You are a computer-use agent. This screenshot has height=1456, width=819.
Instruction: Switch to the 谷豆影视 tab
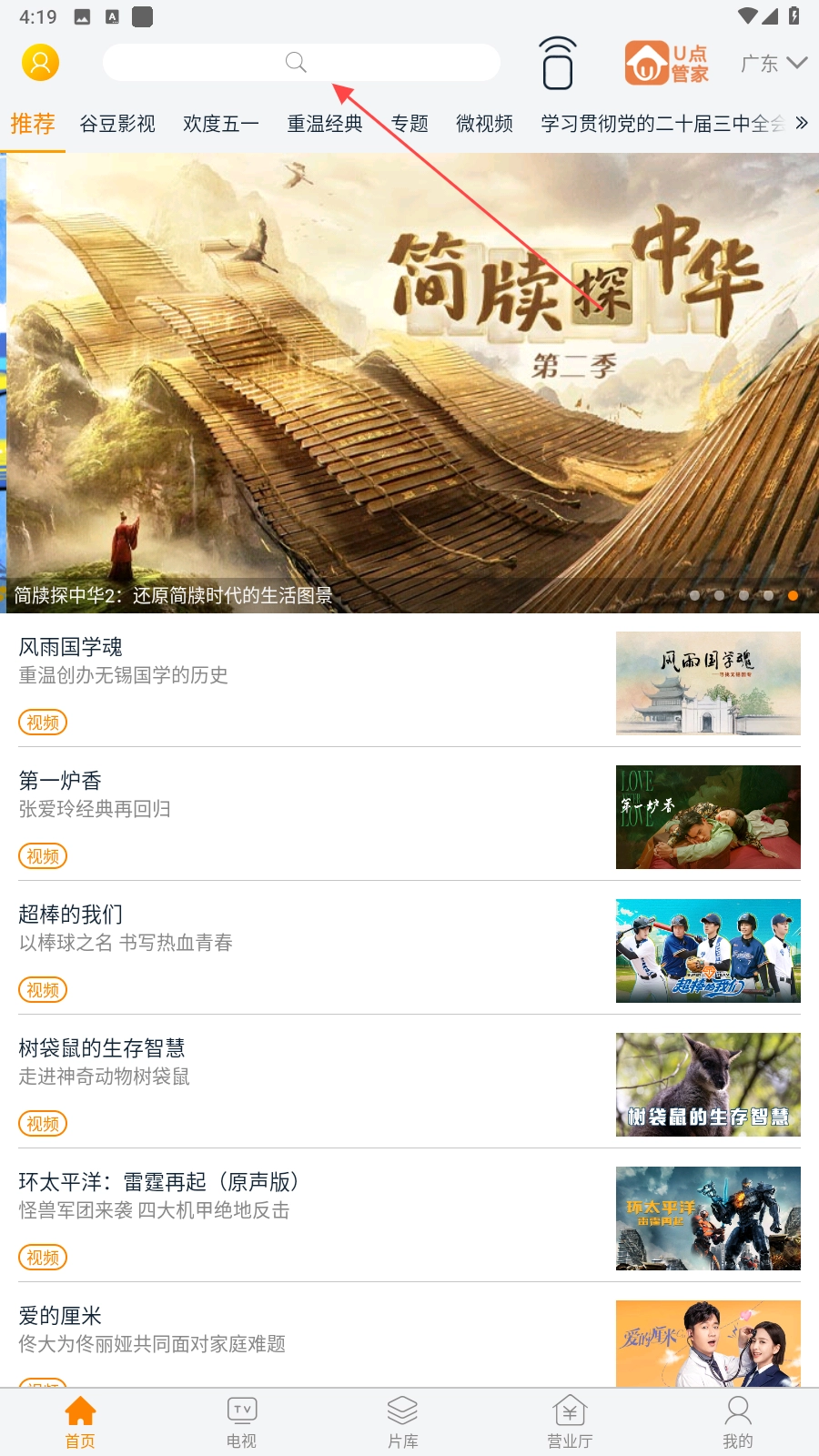click(x=117, y=124)
